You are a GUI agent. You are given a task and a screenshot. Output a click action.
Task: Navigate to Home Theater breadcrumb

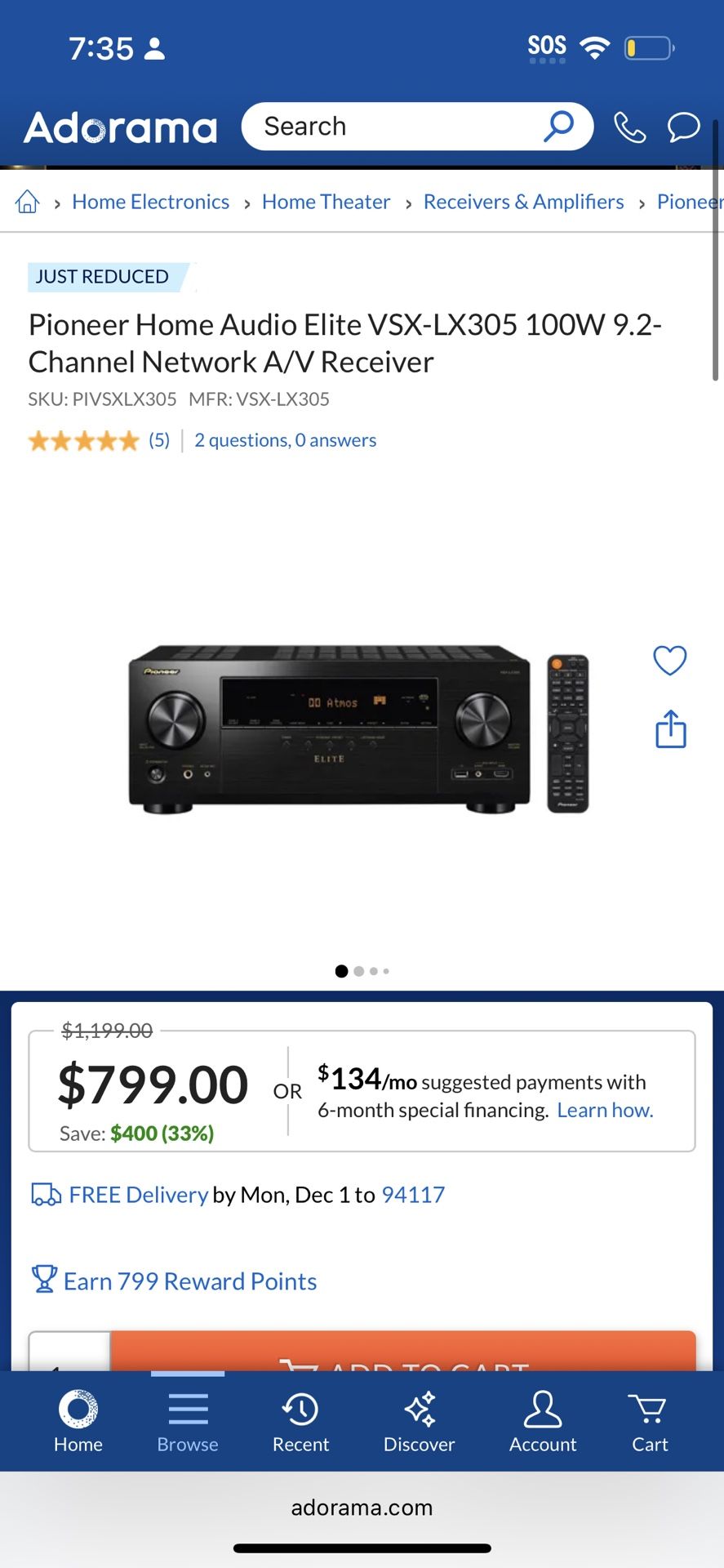(326, 202)
